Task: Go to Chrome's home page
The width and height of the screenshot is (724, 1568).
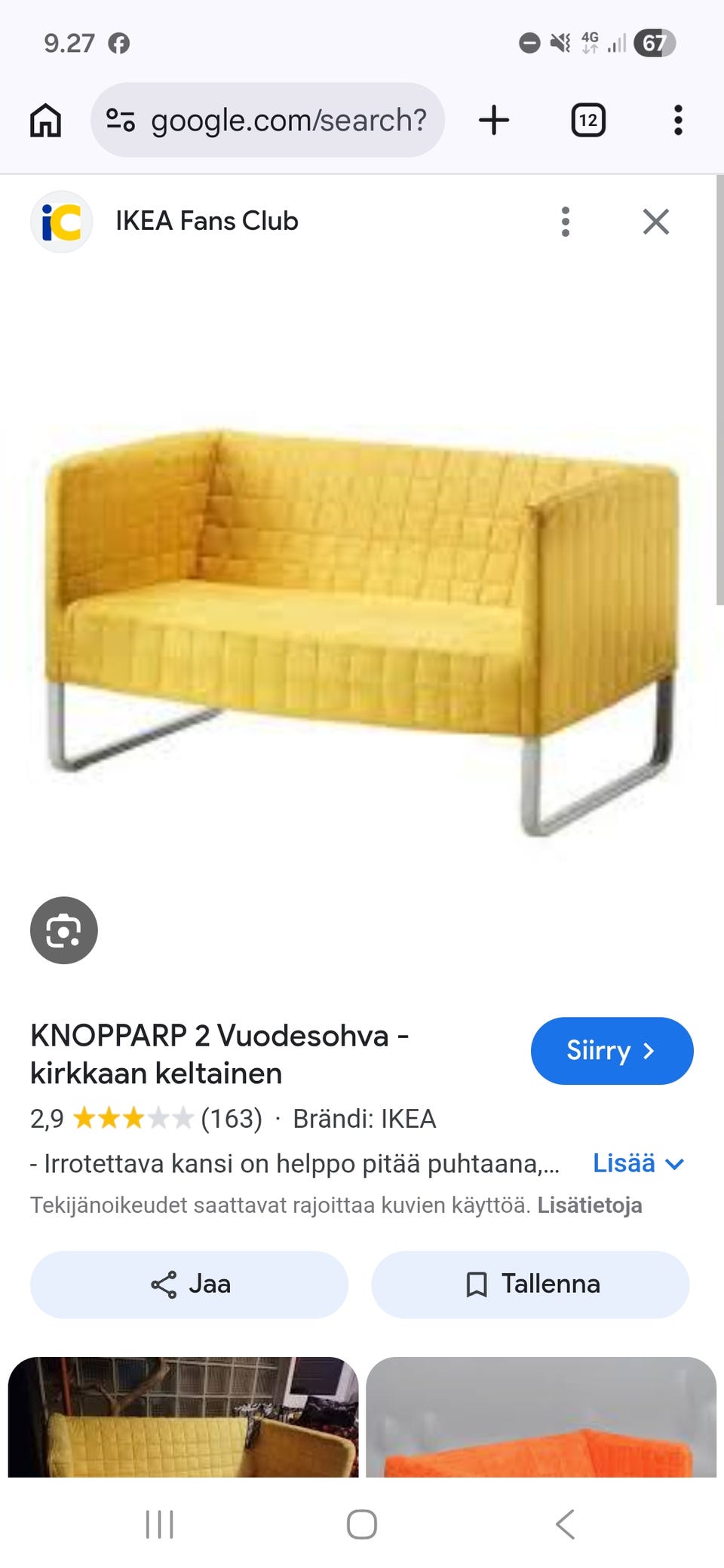Action: click(x=45, y=121)
